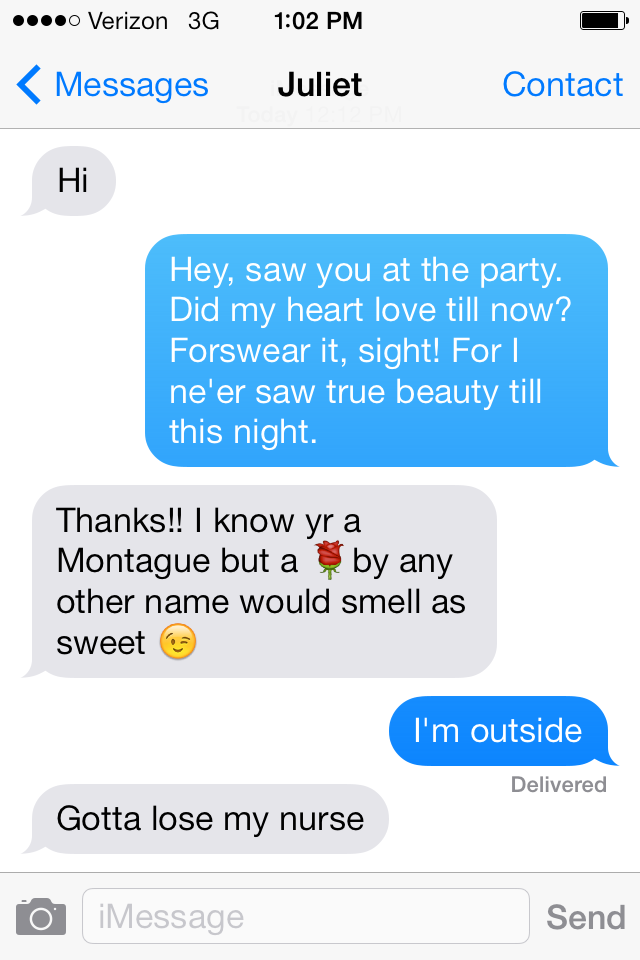Tap the Send button

tap(585, 916)
